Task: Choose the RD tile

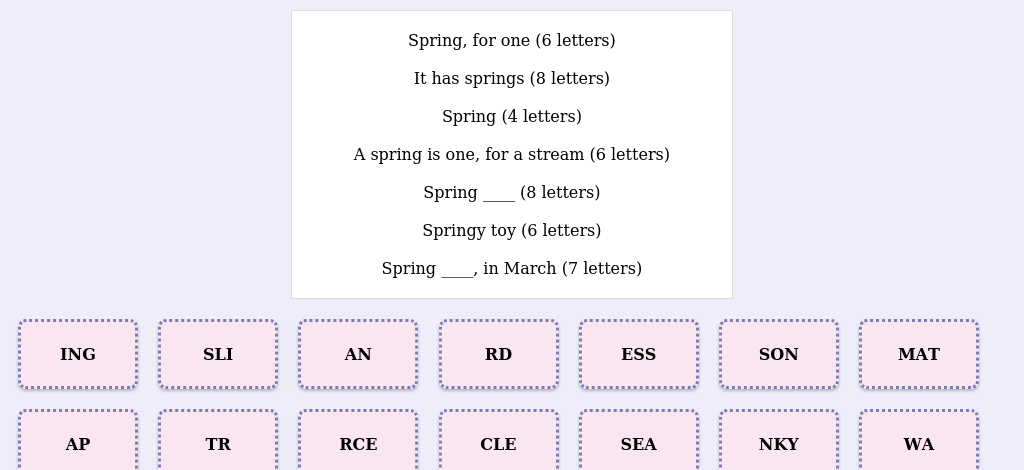Action: tap(498, 354)
